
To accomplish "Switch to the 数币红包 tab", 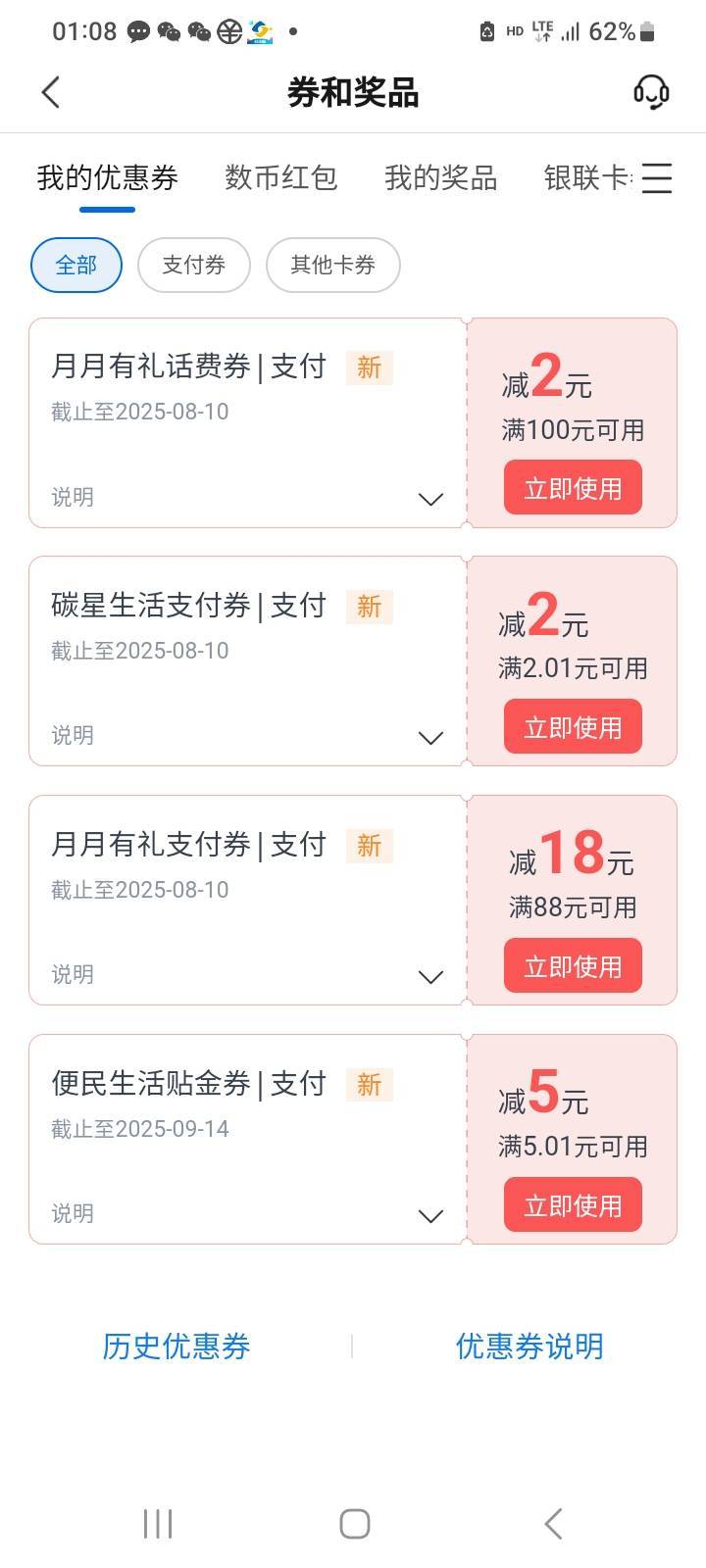I will click(x=281, y=177).
